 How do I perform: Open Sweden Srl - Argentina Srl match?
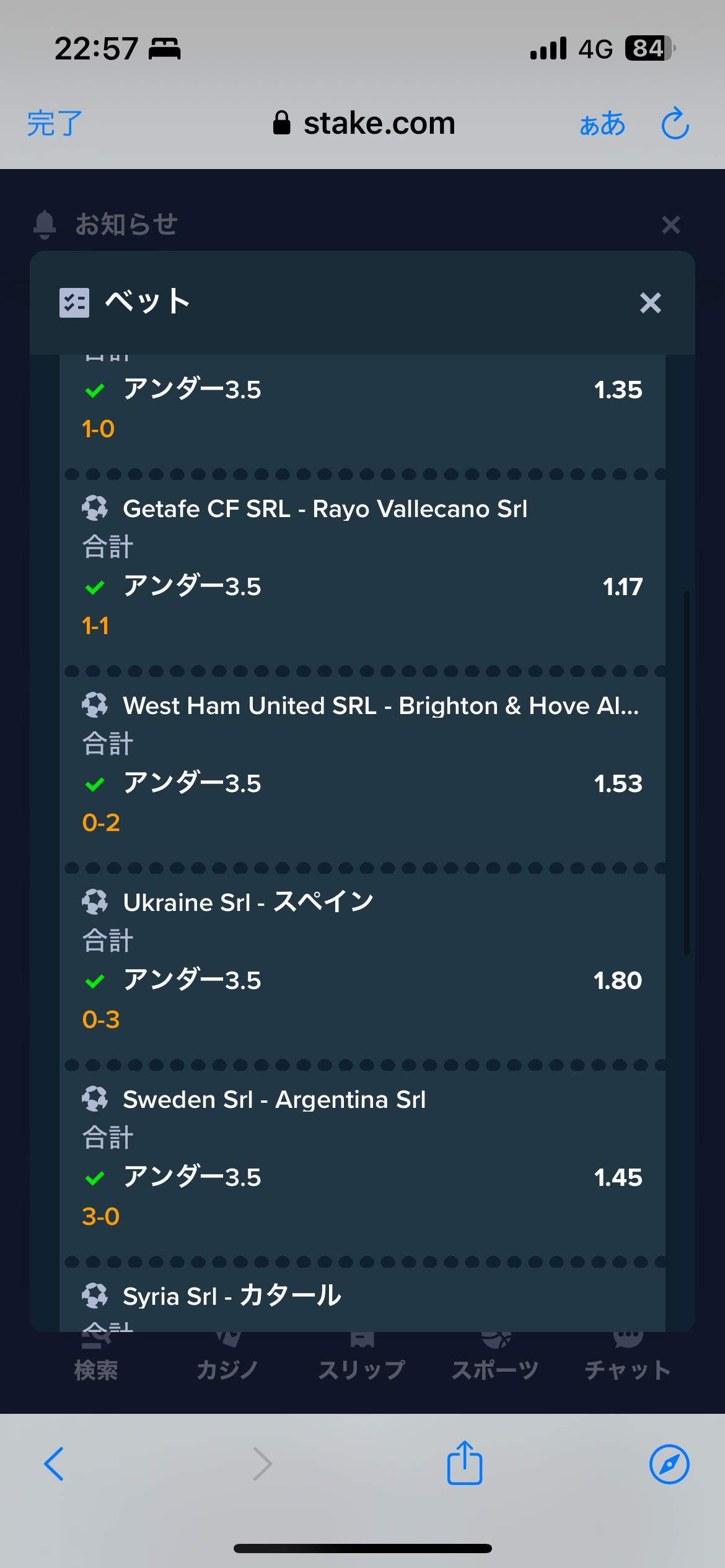(274, 1100)
